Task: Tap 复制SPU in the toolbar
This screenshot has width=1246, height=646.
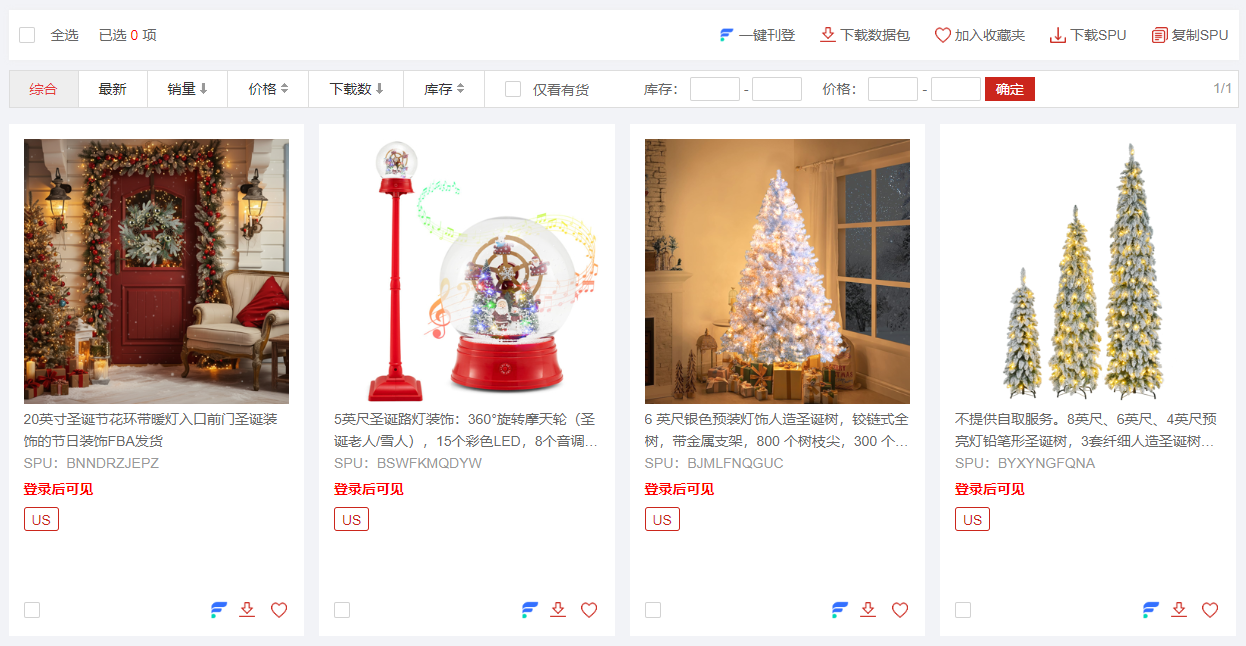Action: coord(1190,35)
